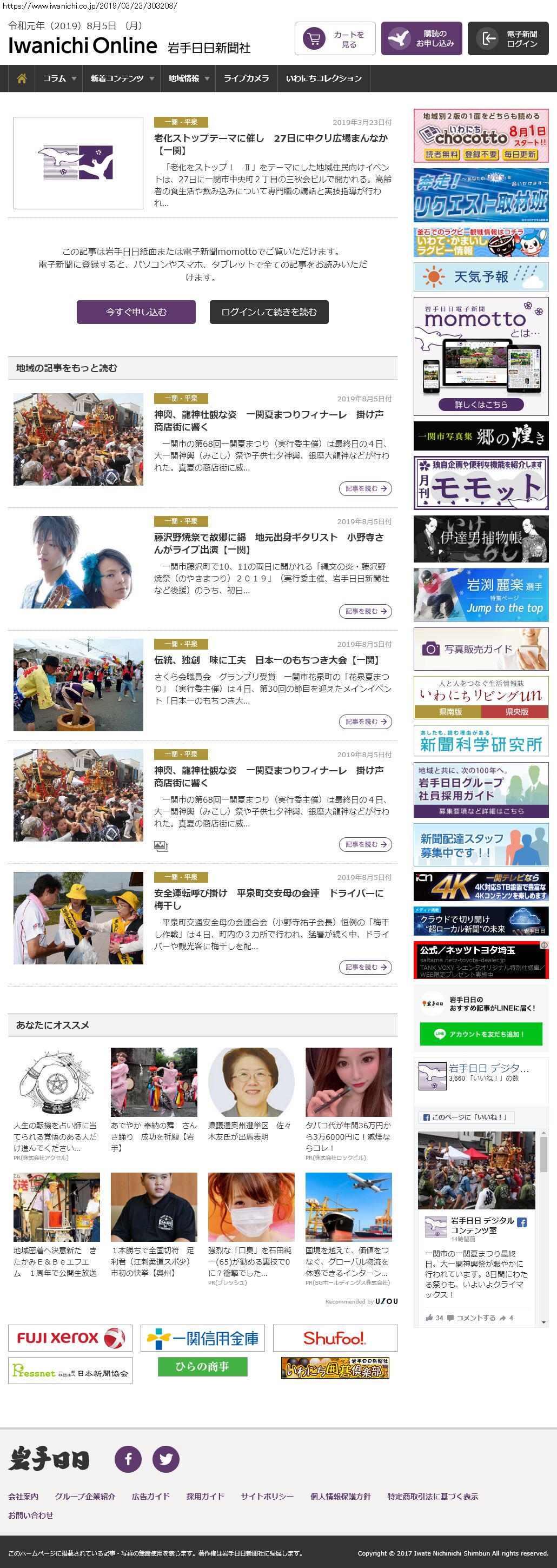Expand the 新着コンテンツ menu
The width and height of the screenshot is (557, 1568).
(x=122, y=78)
